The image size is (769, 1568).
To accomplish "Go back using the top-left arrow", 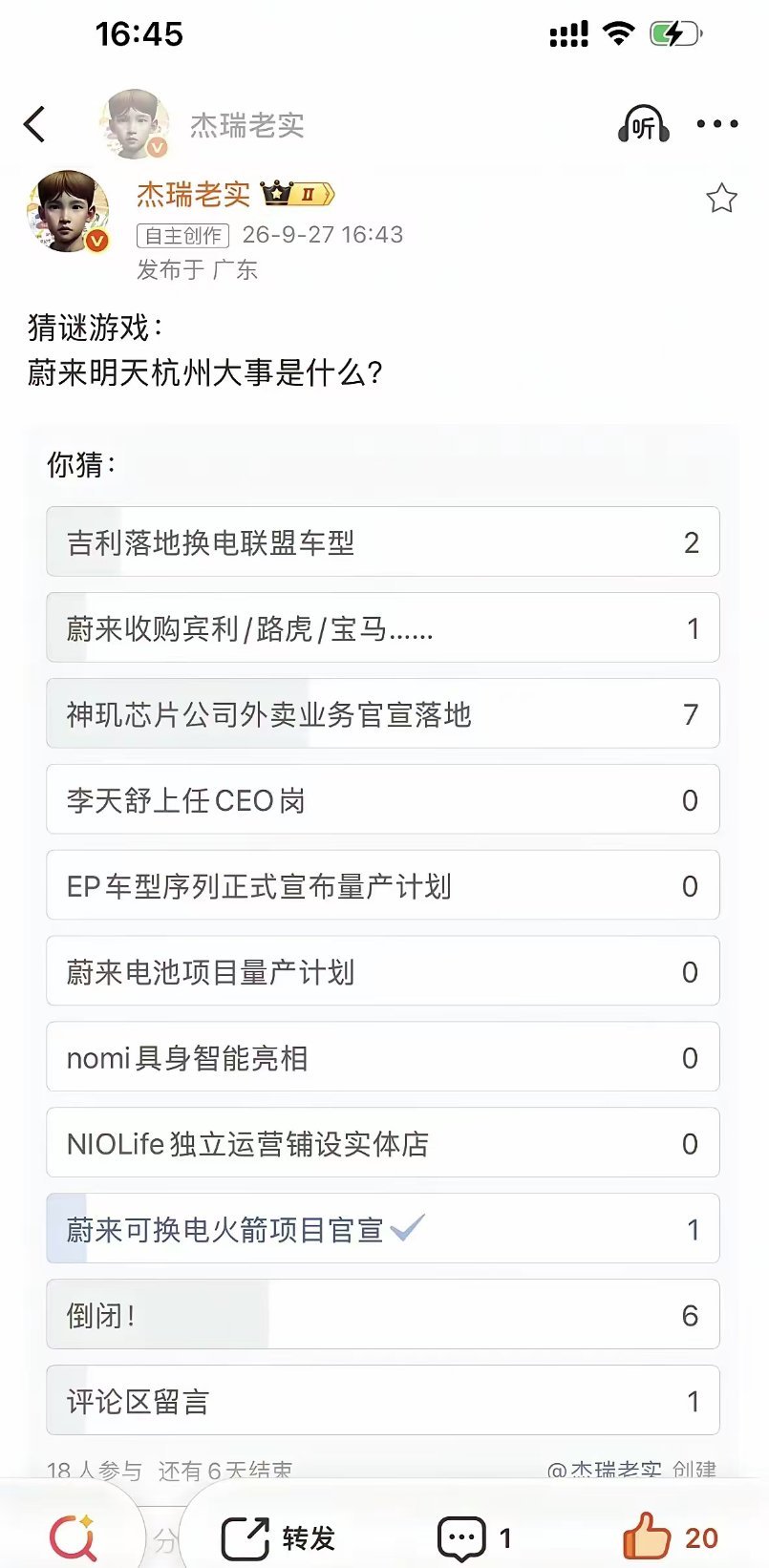I will tap(34, 124).
